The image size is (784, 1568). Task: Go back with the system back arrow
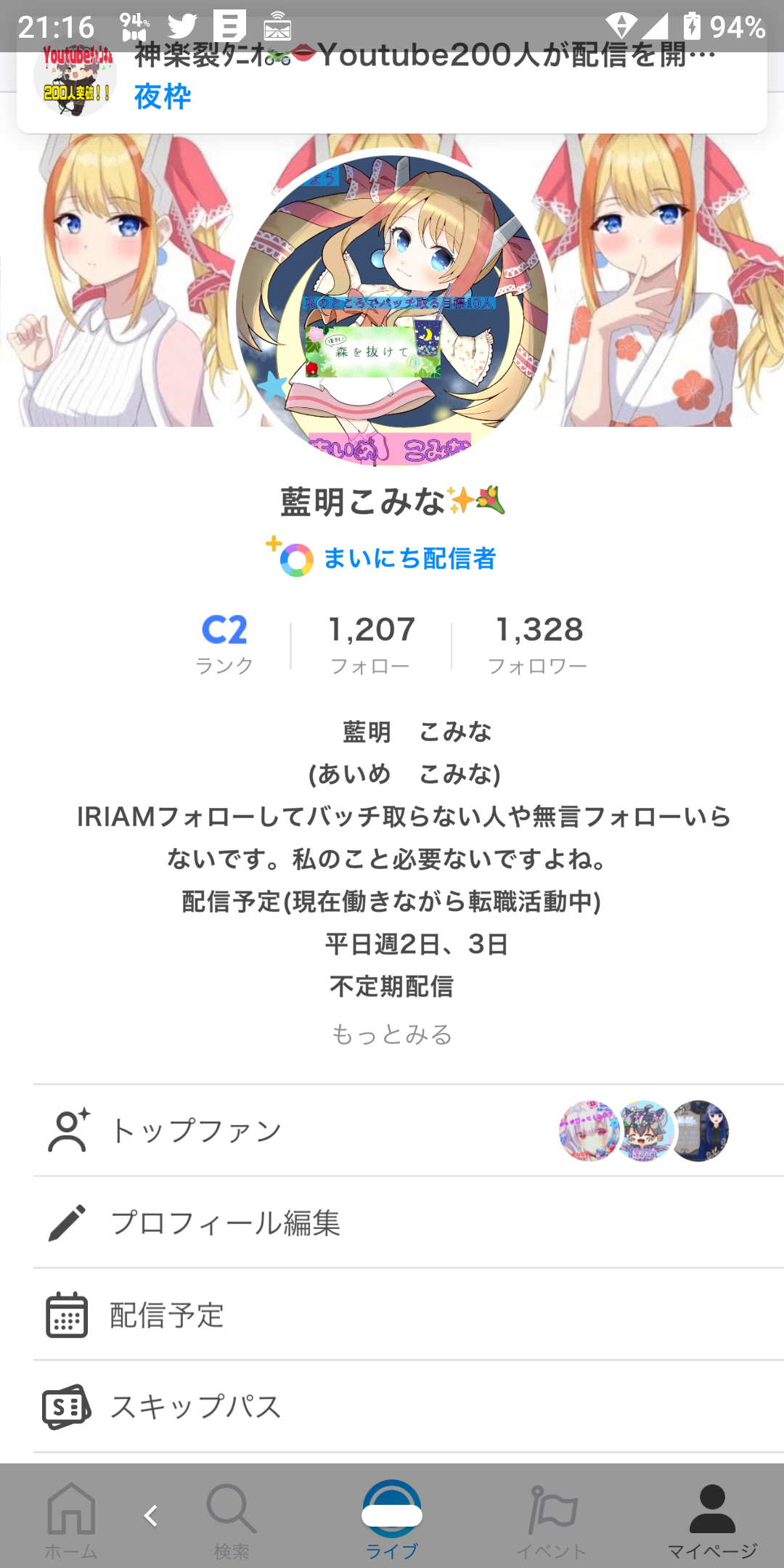pyautogui.click(x=151, y=1516)
